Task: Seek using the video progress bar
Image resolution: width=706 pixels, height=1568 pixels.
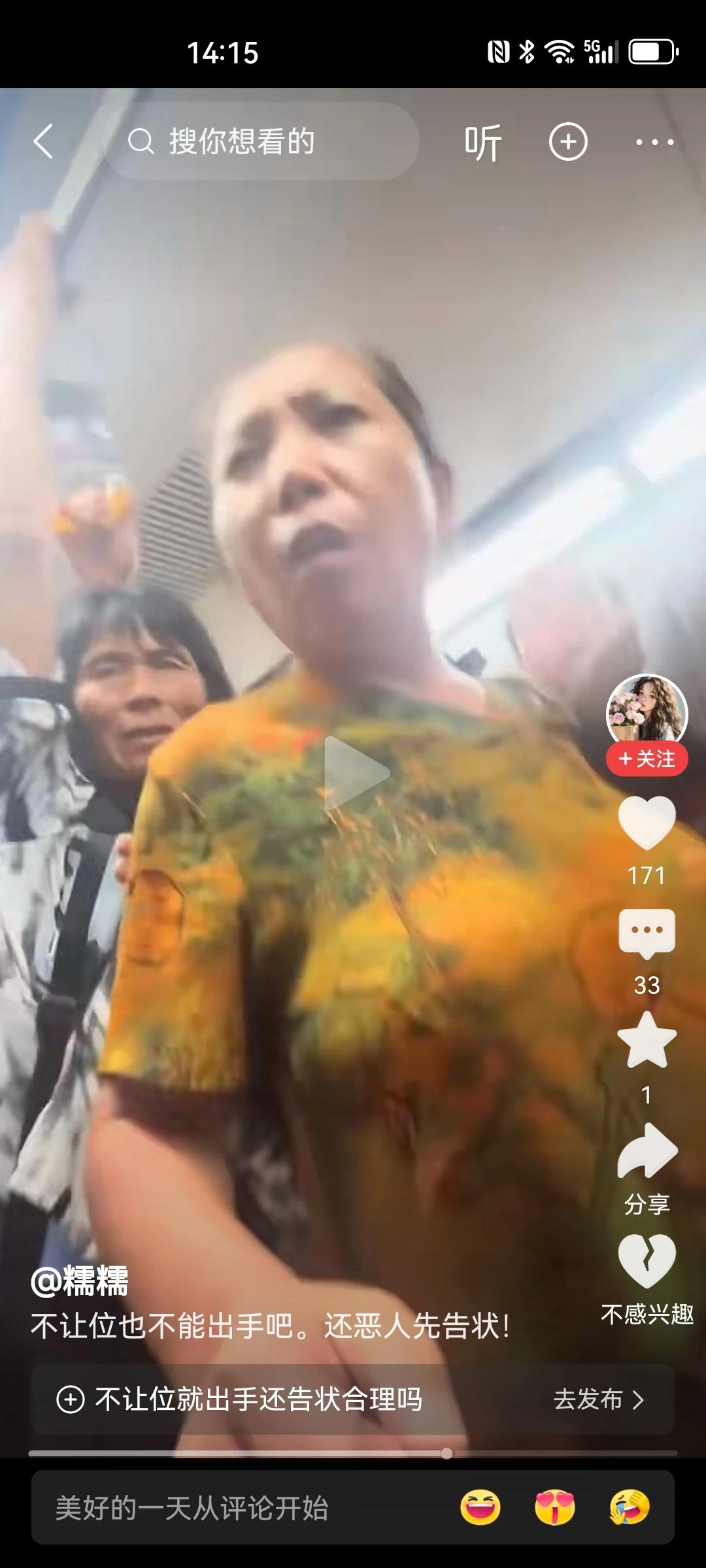Action: [353, 1453]
